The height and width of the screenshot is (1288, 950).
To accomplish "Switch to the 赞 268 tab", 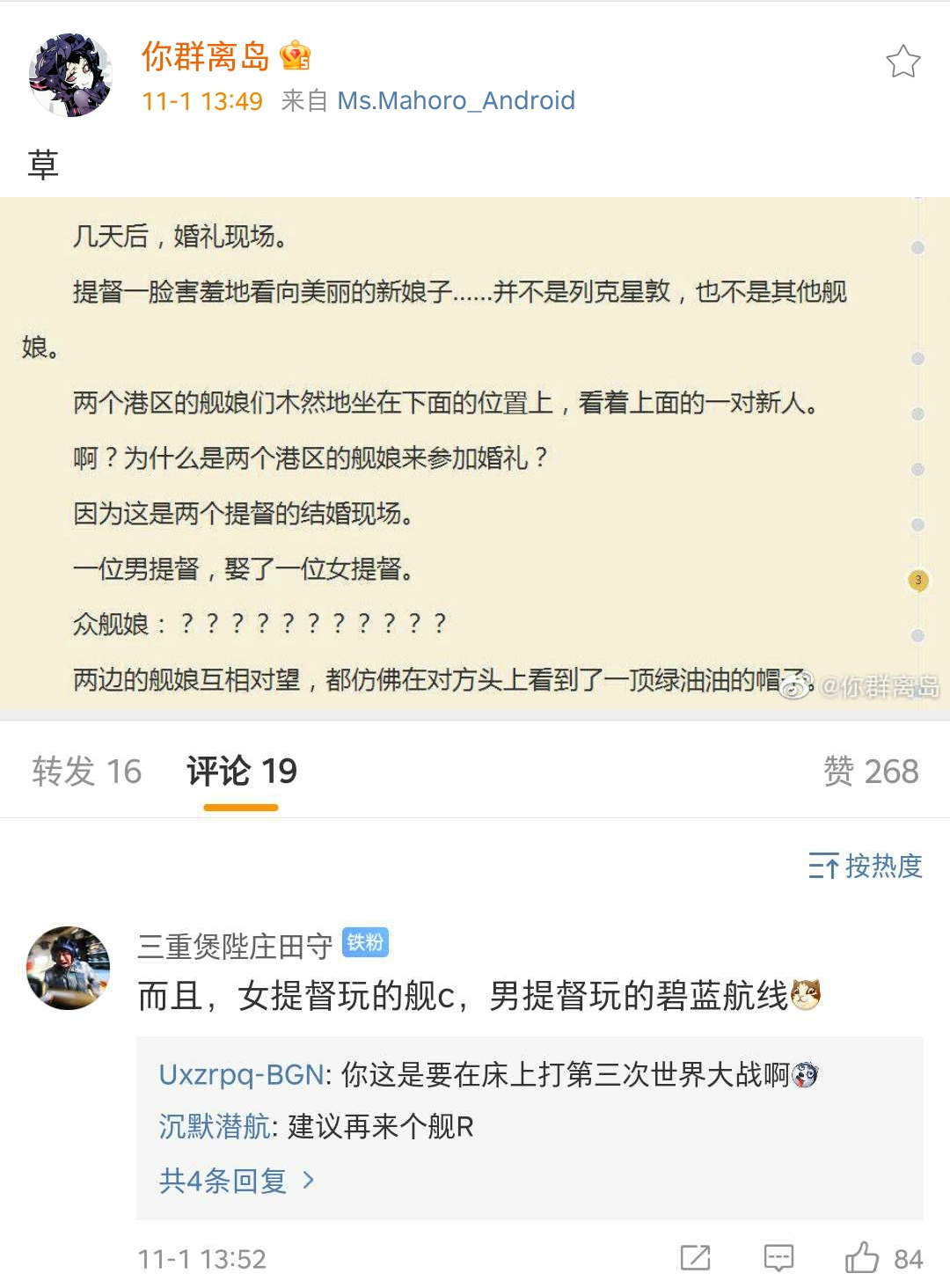I will pos(870,772).
